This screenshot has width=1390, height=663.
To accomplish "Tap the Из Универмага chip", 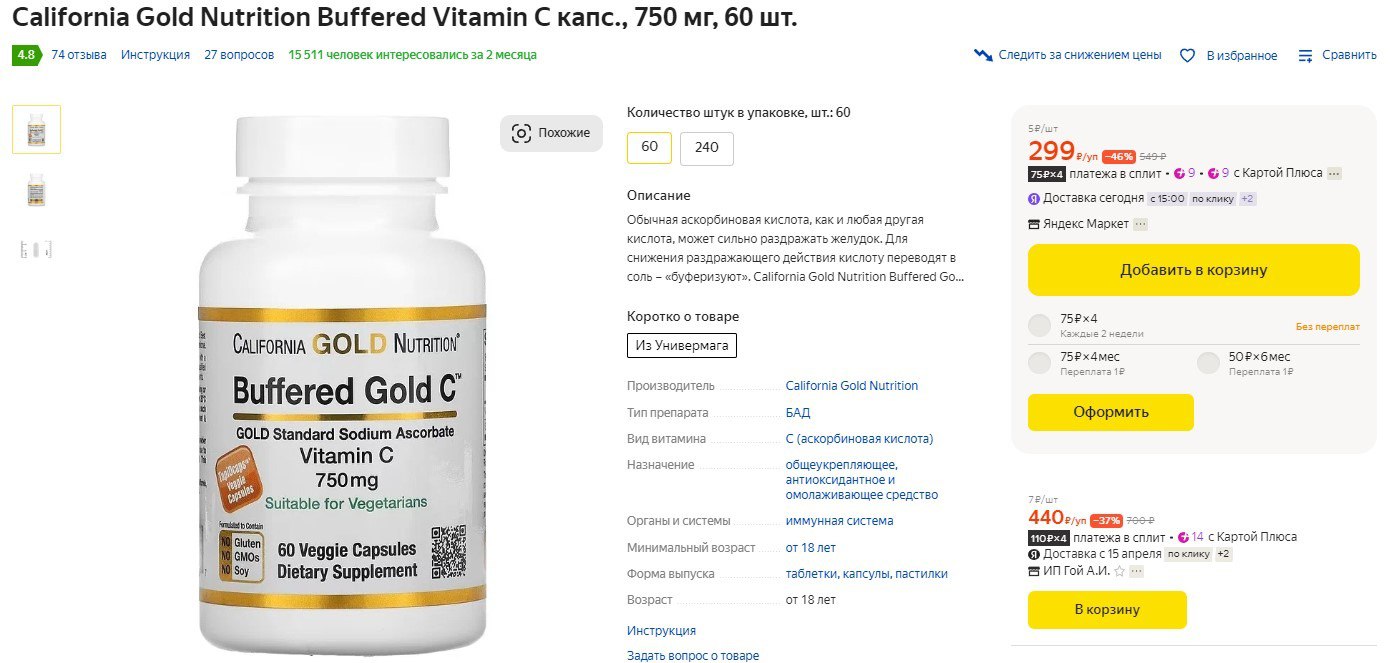I will click(x=682, y=345).
